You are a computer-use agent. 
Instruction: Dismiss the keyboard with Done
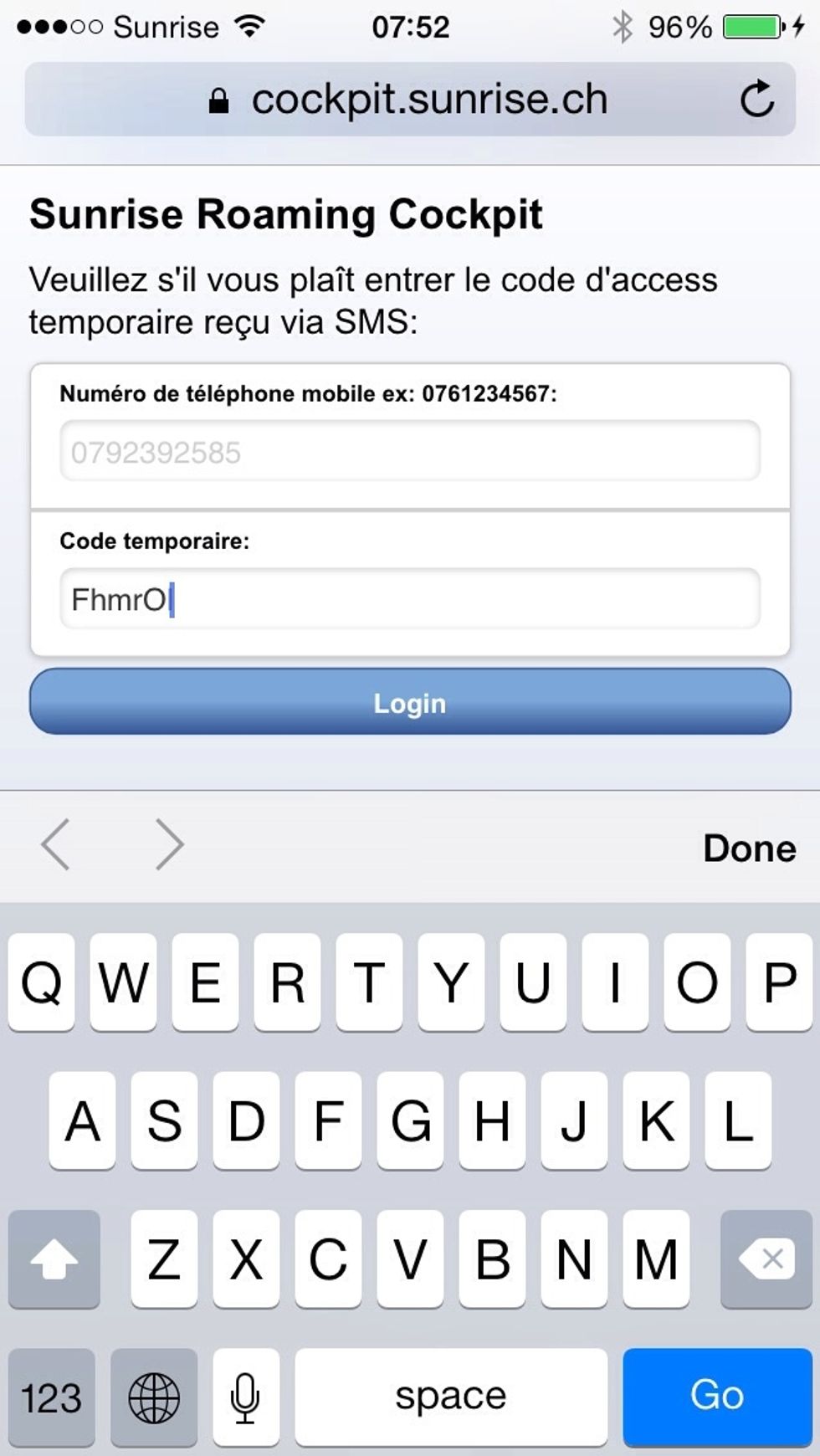coord(750,848)
